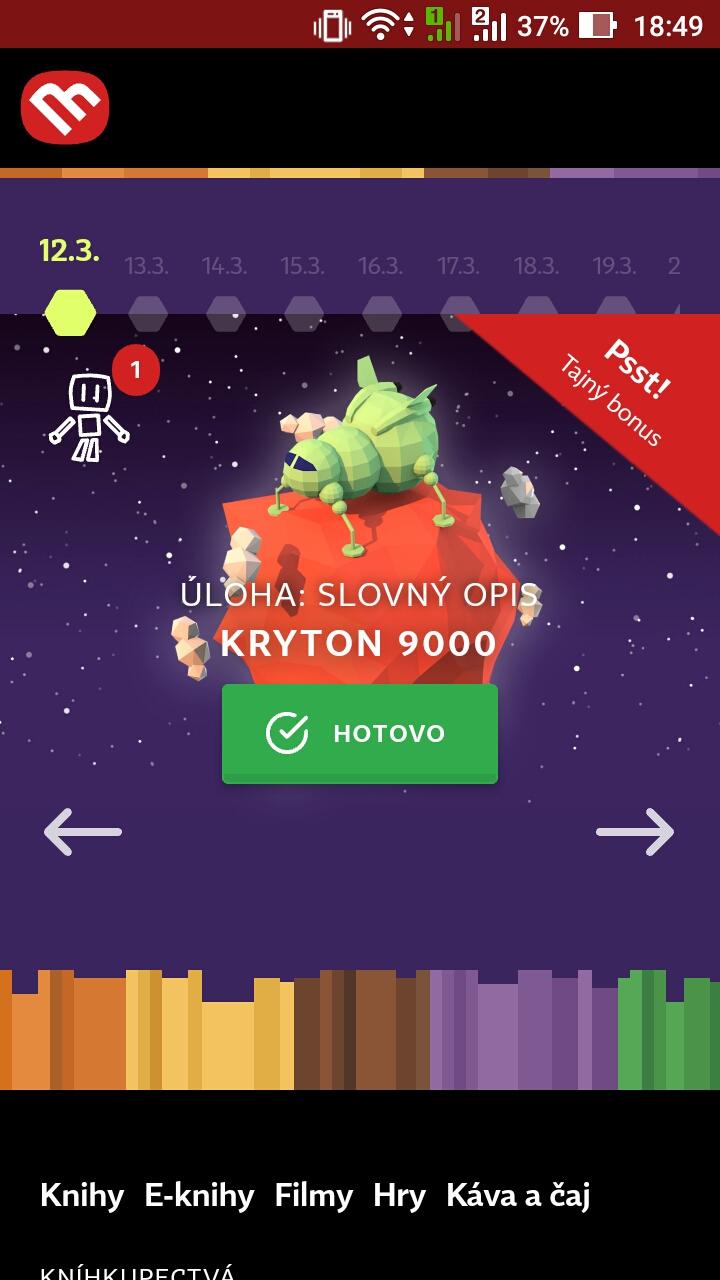The width and height of the screenshot is (720, 1280).
Task: Go to previous task with left arrow
Action: pyautogui.click(x=83, y=831)
